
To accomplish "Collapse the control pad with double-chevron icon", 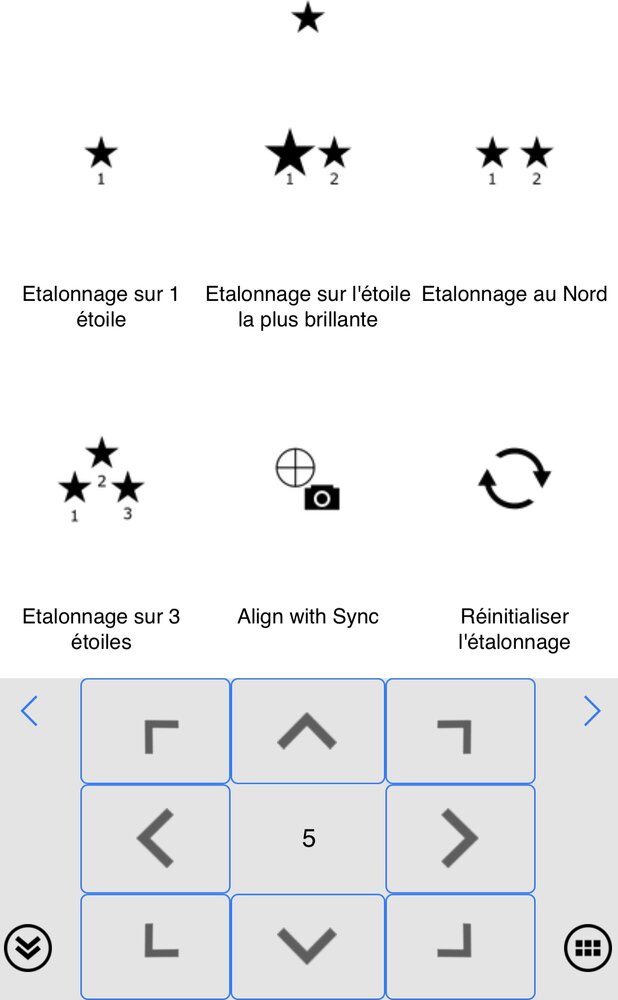I will [x=28, y=946].
